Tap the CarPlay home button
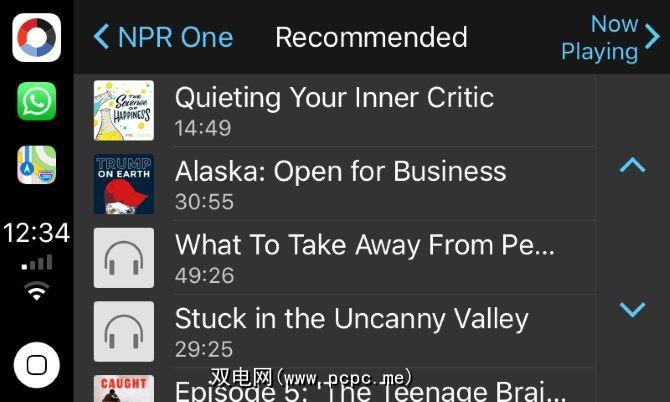Image resolution: width=670 pixels, height=402 pixels. (x=37, y=364)
